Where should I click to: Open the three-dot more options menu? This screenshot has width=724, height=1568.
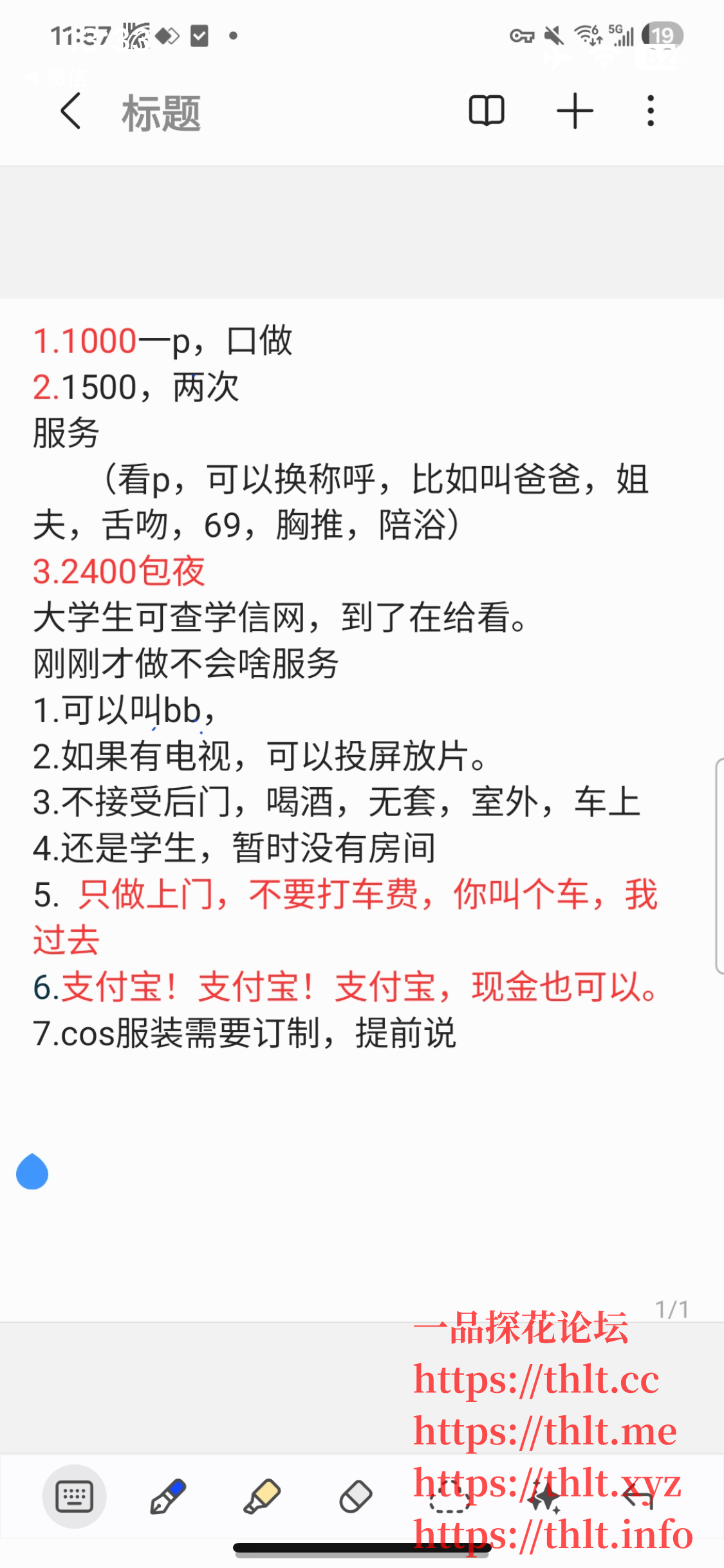point(650,110)
